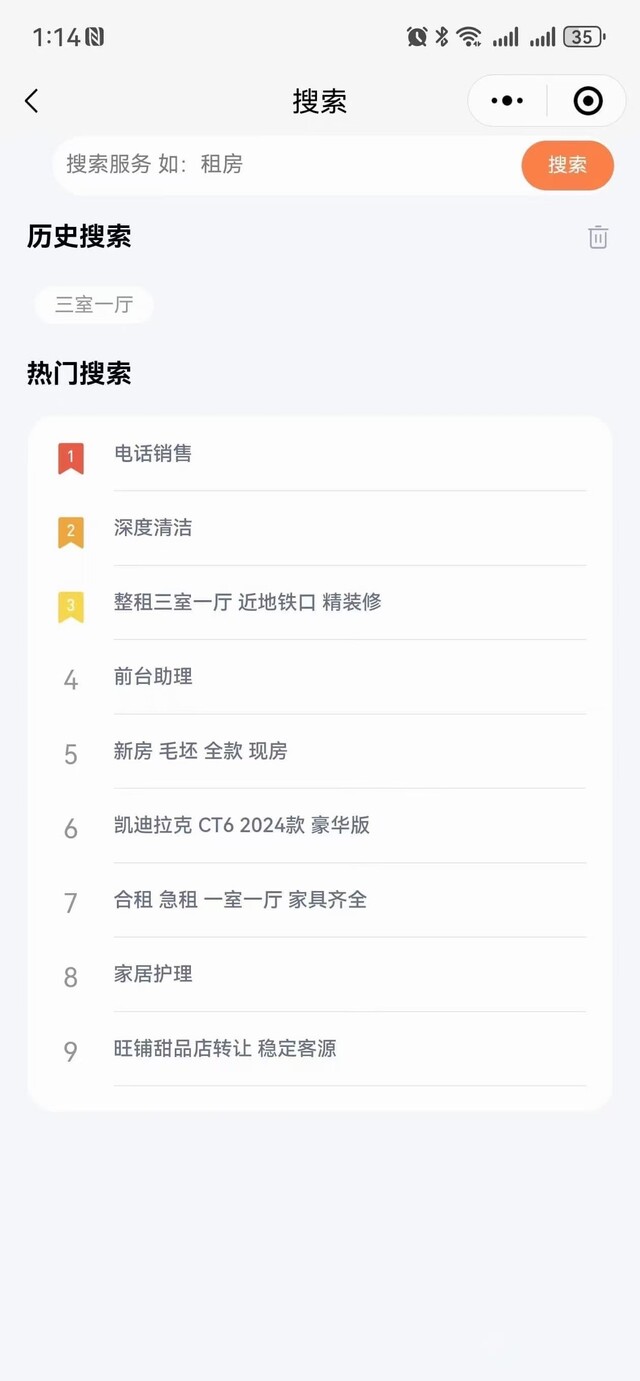Open the mini program three-dot menu
Screen dimensions: 640x1381
507,101
